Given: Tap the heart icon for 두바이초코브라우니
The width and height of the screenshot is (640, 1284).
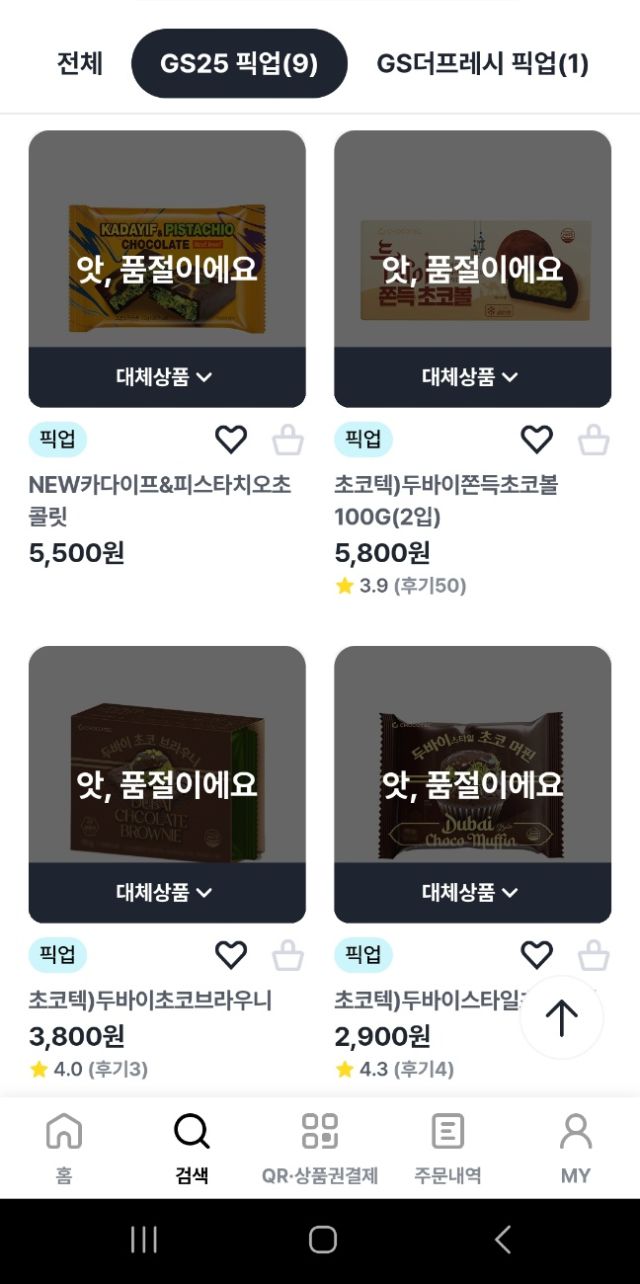Looking at the screenshot, I should click(231, 955).
